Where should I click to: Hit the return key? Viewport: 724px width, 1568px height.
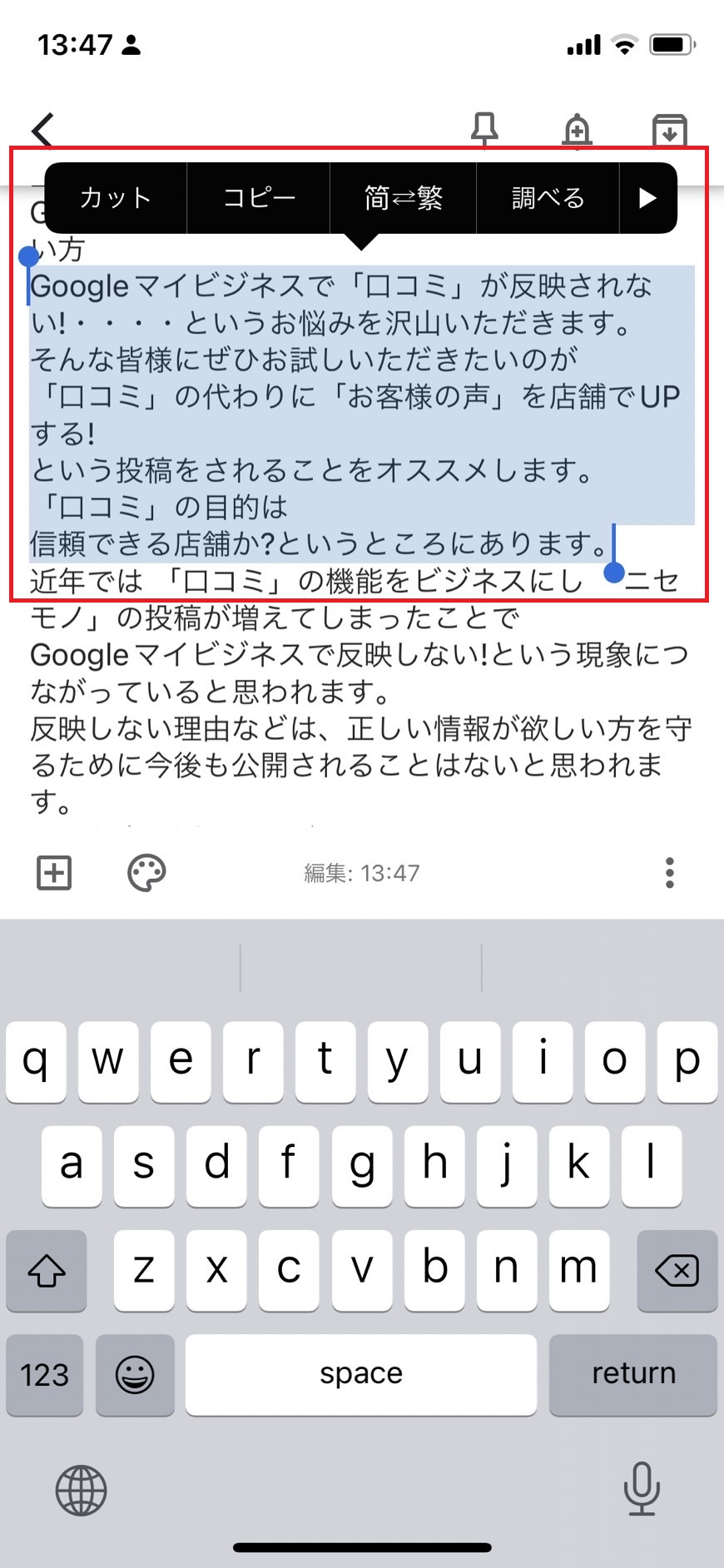[x=632, y=1374]
